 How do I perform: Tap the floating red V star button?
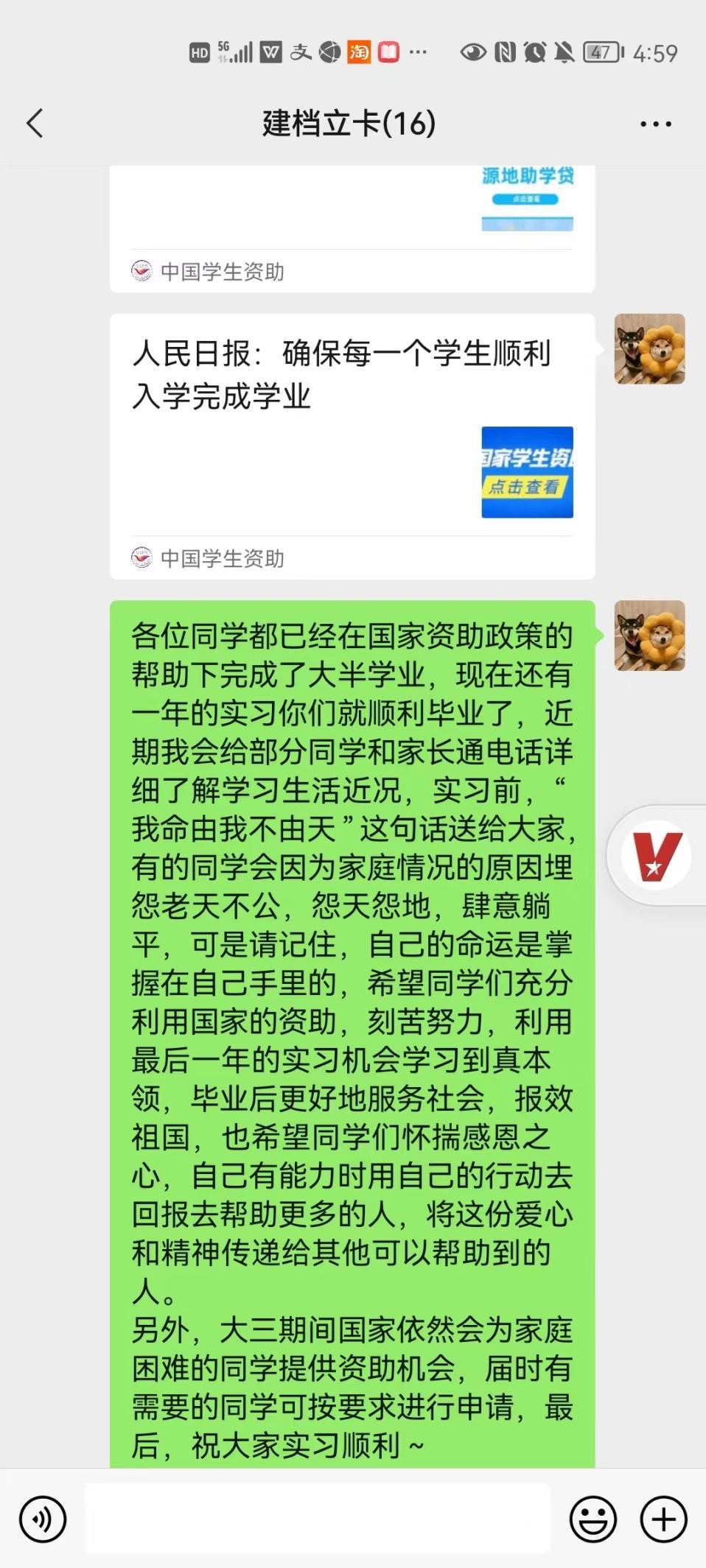tap(655, 855)
